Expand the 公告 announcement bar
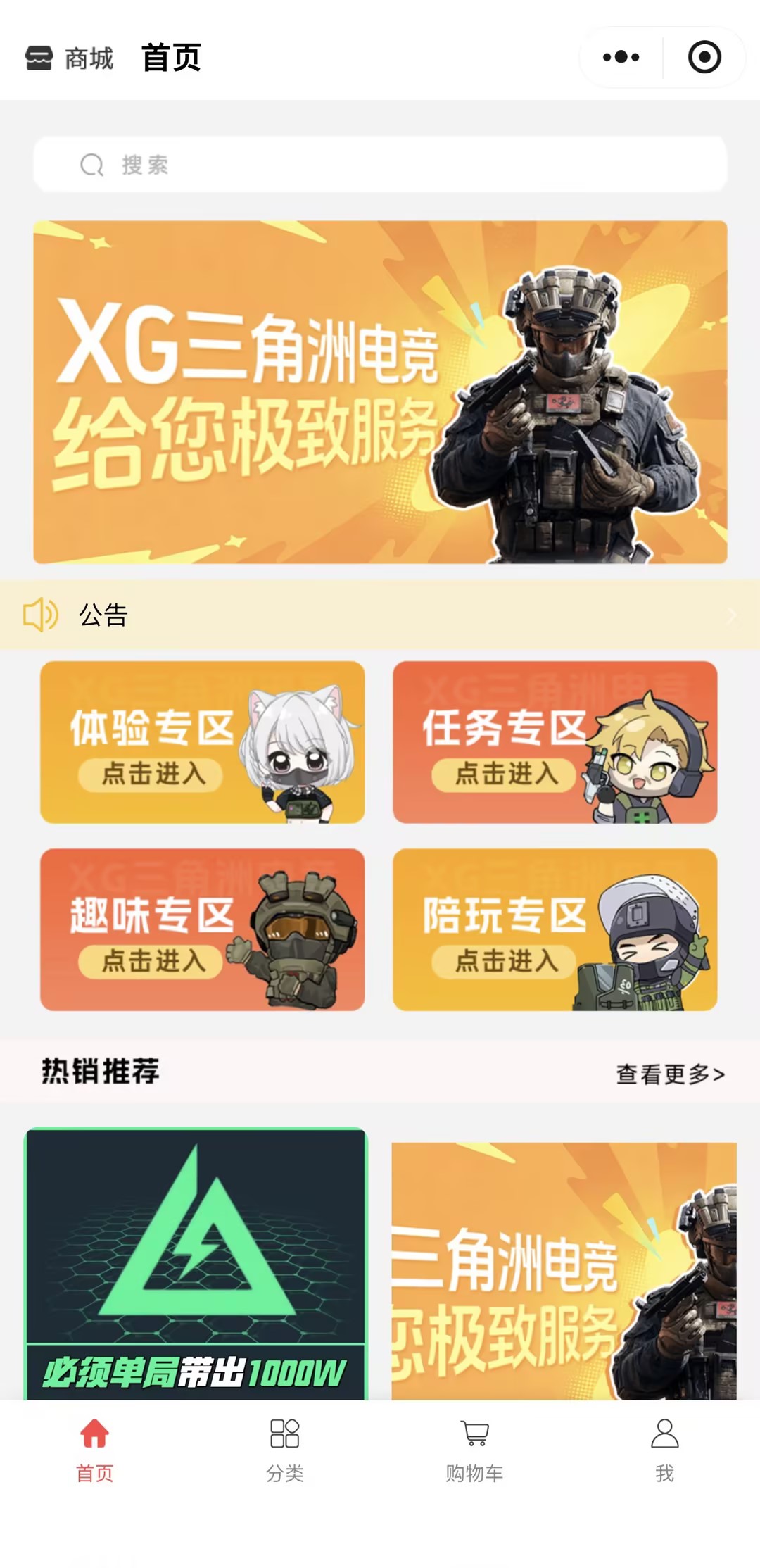The image size is (760, 1568). [380, 615]
